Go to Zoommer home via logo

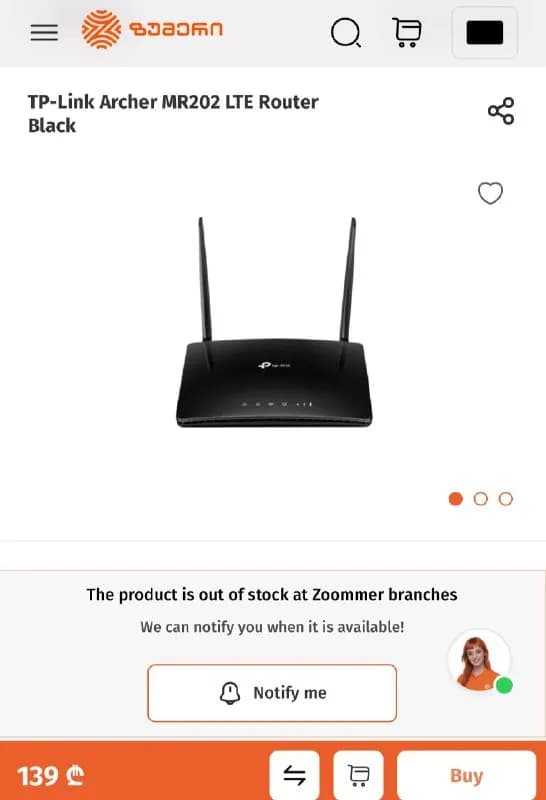coord(152,30)
